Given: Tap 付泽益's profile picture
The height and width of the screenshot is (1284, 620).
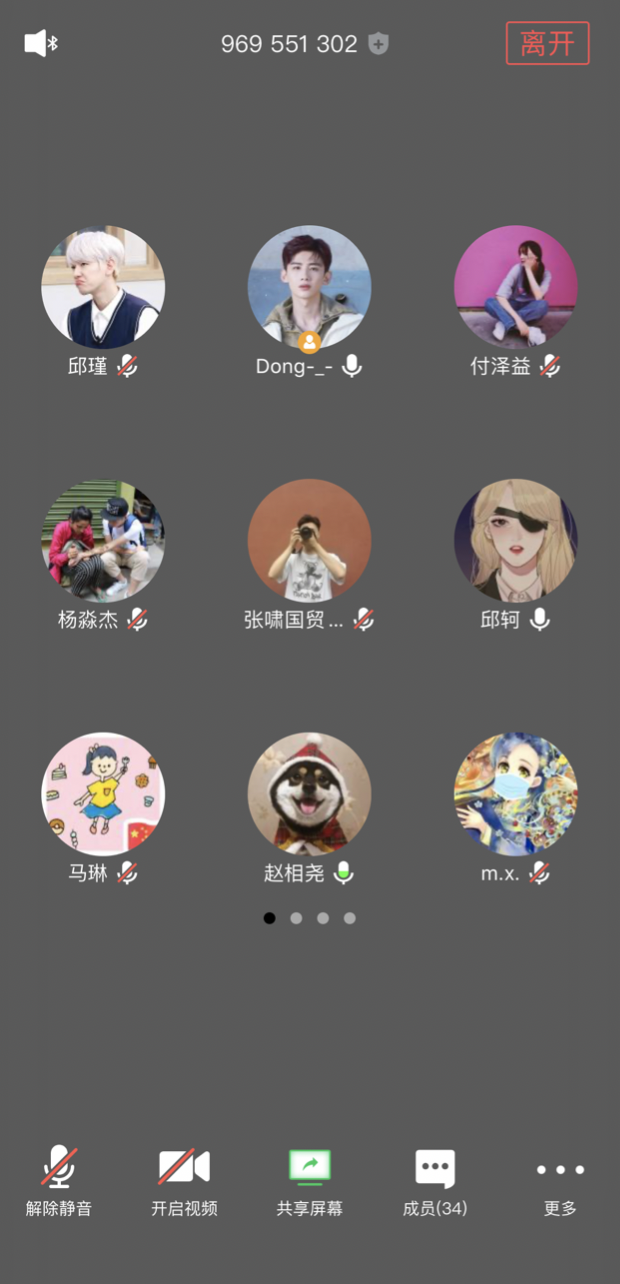Looking at the screenshot, I should pyautogui.click(x=516, y=287).
